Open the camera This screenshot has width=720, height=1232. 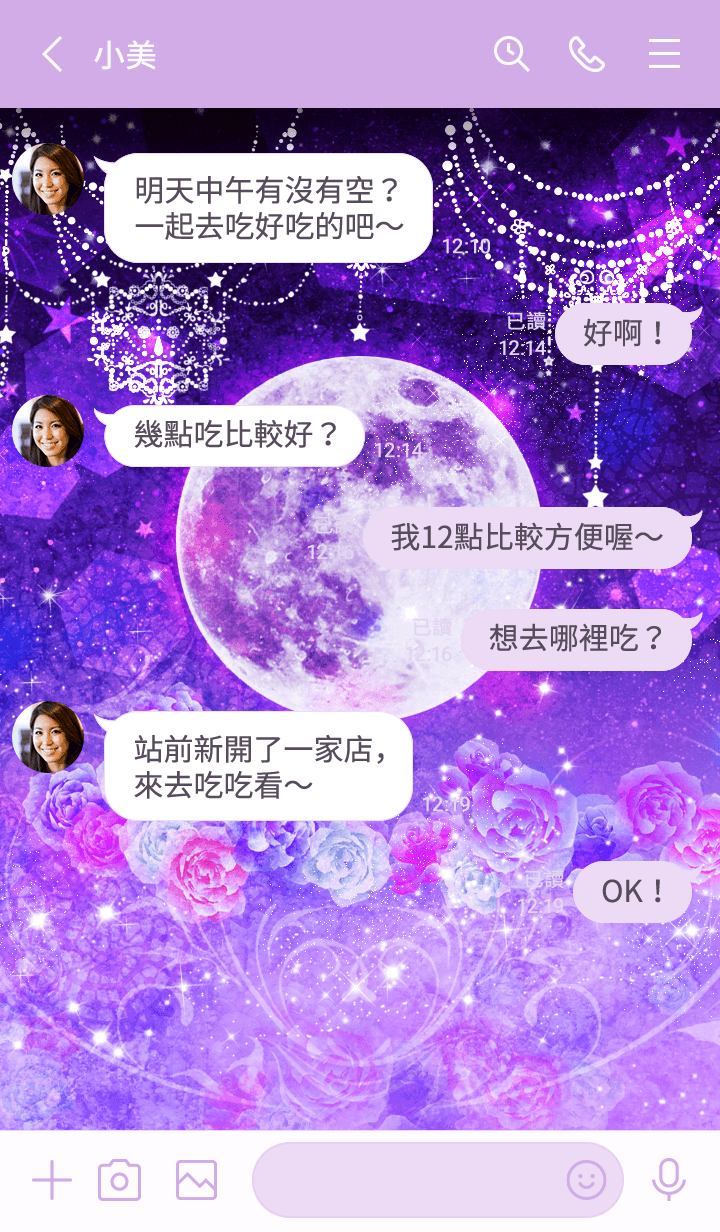tap(120, 1181)
